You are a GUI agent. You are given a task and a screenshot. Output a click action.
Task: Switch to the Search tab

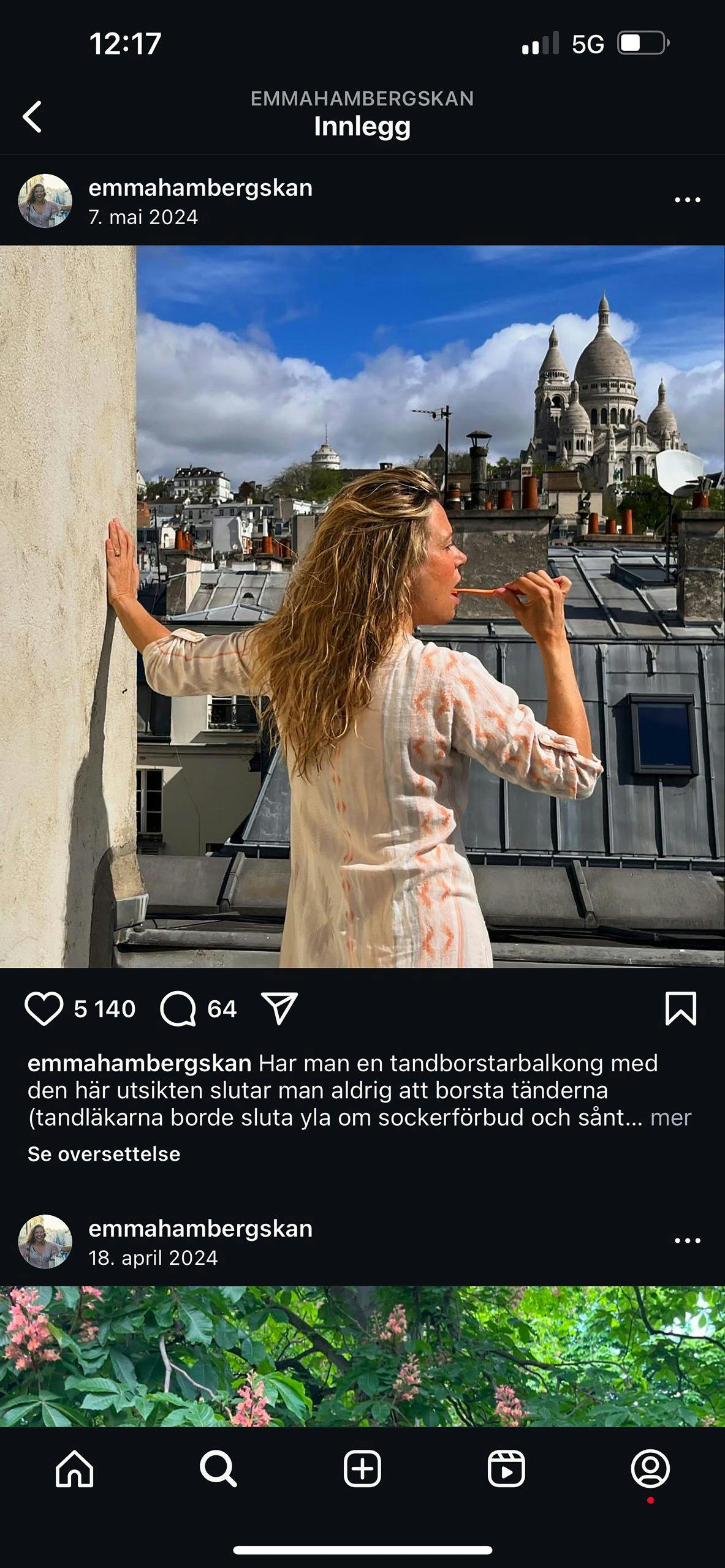pyautogui.click(x=218, y=1468)
